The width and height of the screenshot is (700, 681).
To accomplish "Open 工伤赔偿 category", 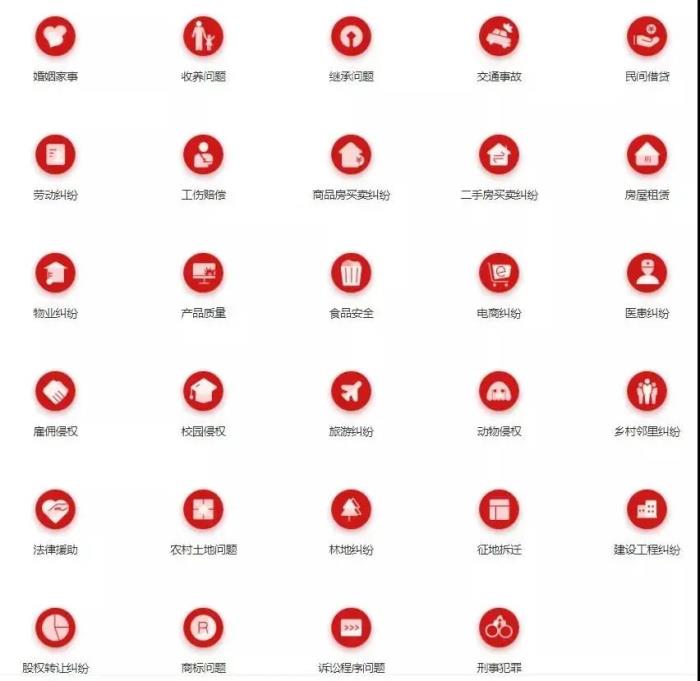I will click(203, 155).
